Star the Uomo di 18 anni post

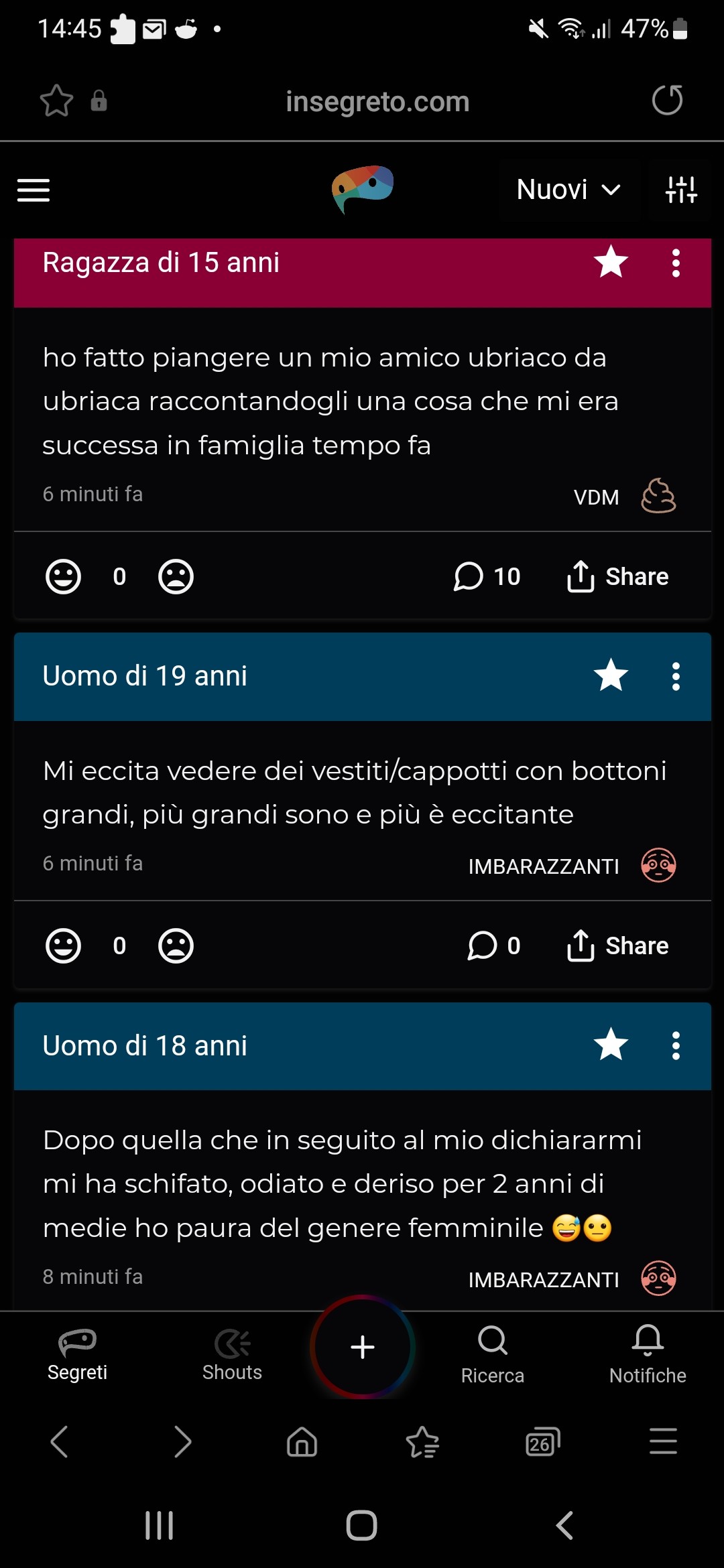[x=611, y=1045]
